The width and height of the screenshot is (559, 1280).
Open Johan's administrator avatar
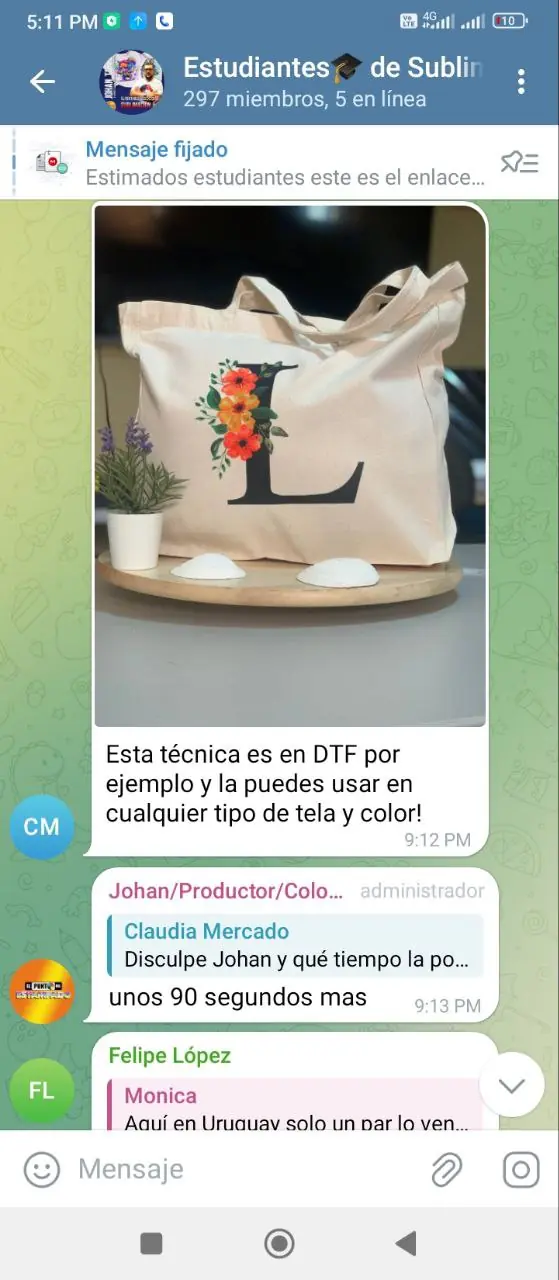(x=42, y=991)
